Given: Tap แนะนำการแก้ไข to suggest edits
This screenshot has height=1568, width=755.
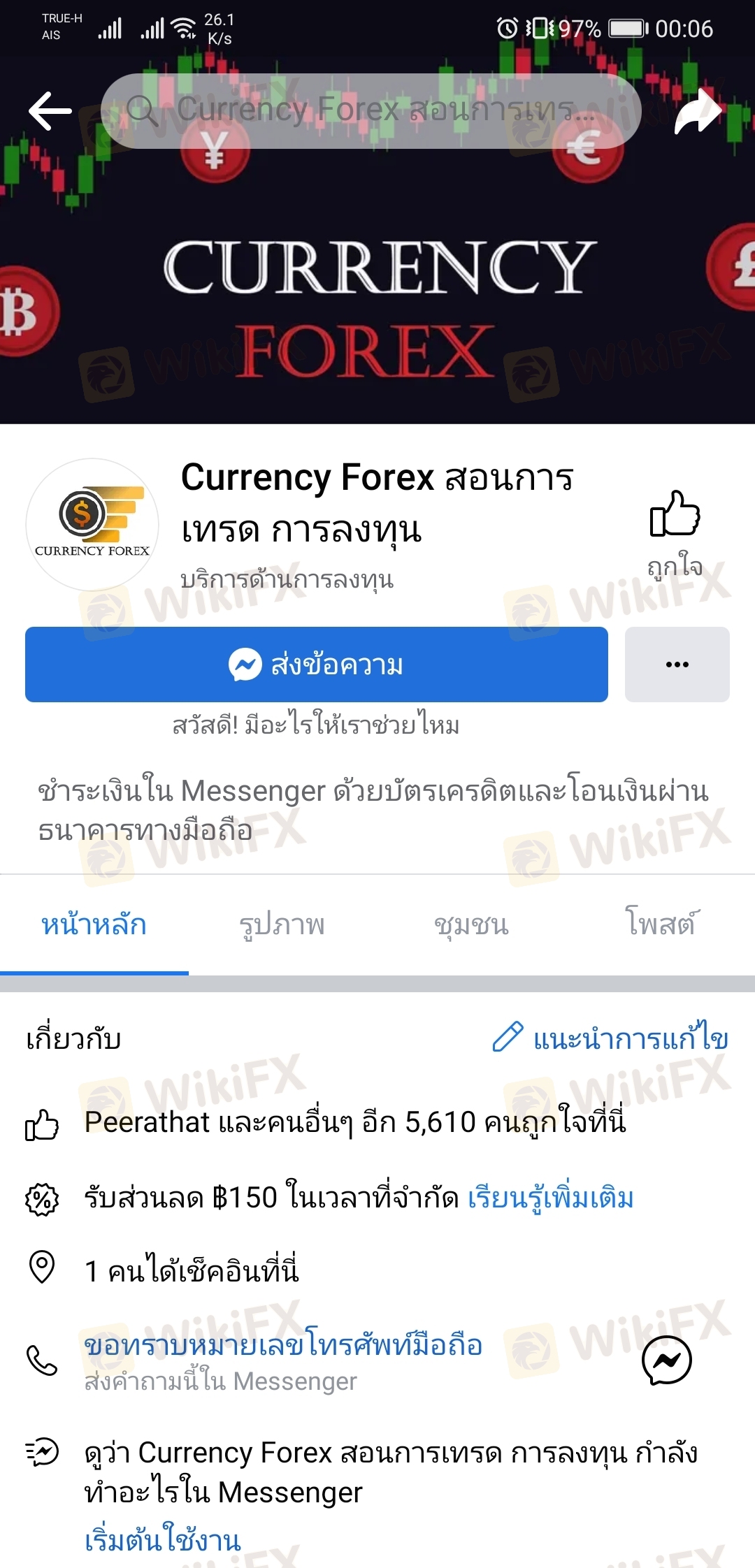Looking at the screenshot, I should click(x=611, y=1038).
